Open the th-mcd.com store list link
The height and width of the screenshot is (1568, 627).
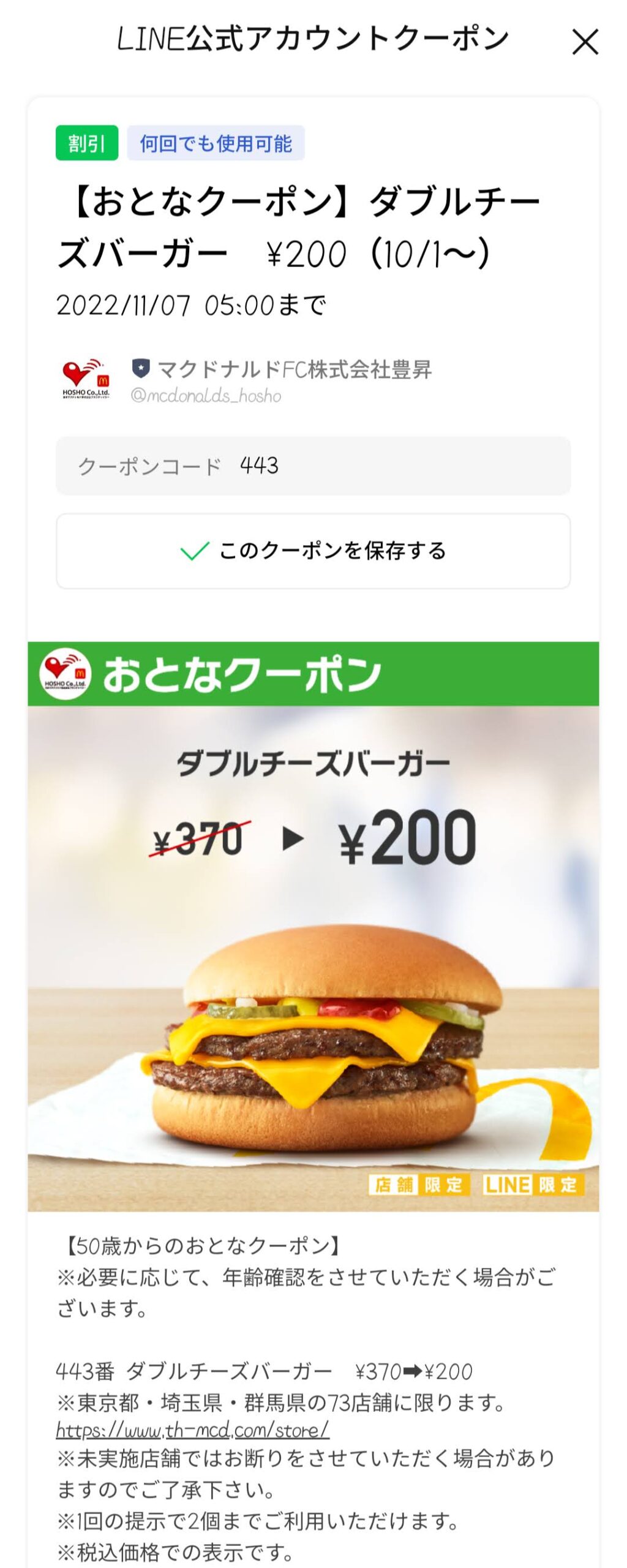click(x=193, y=1430)
